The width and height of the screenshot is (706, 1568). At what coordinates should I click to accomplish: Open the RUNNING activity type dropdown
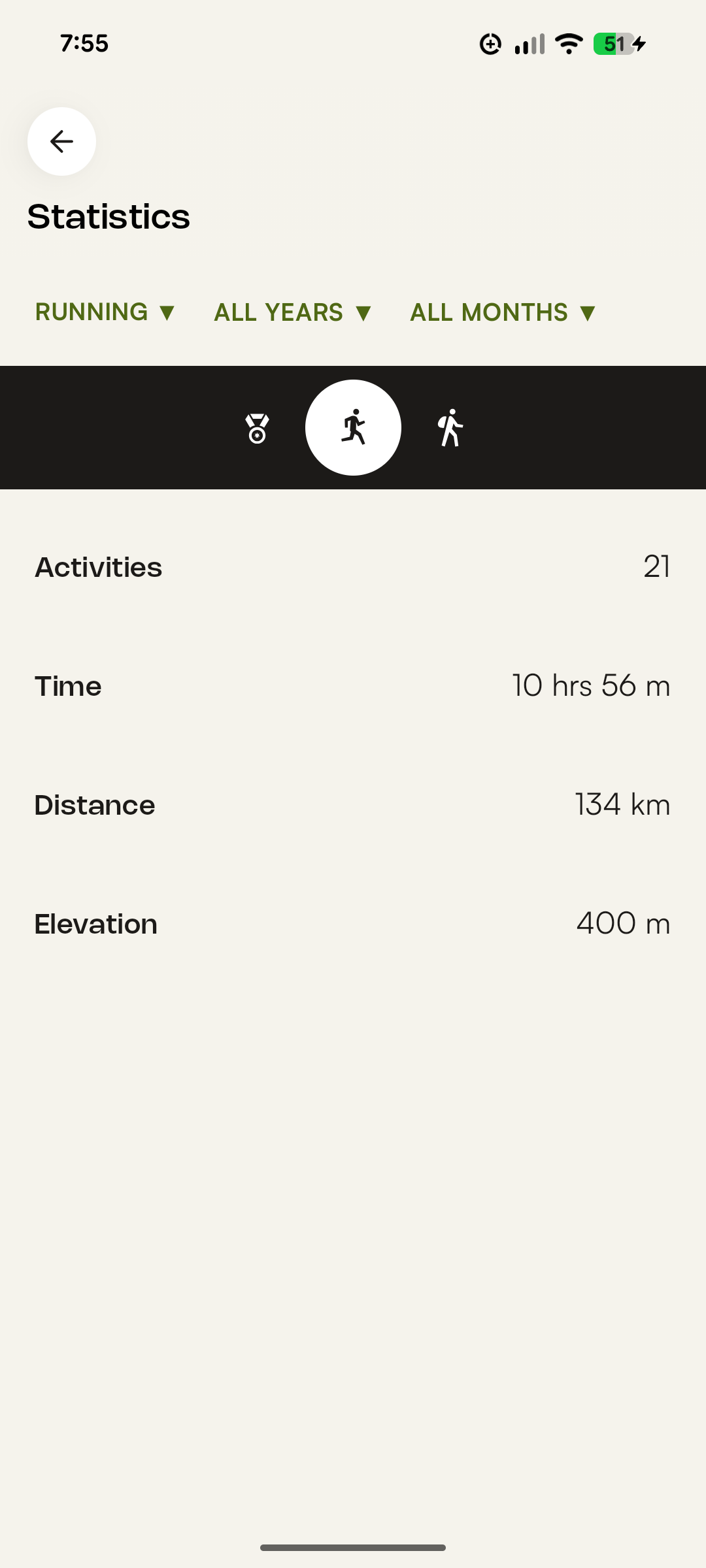(x=105, y=312)
